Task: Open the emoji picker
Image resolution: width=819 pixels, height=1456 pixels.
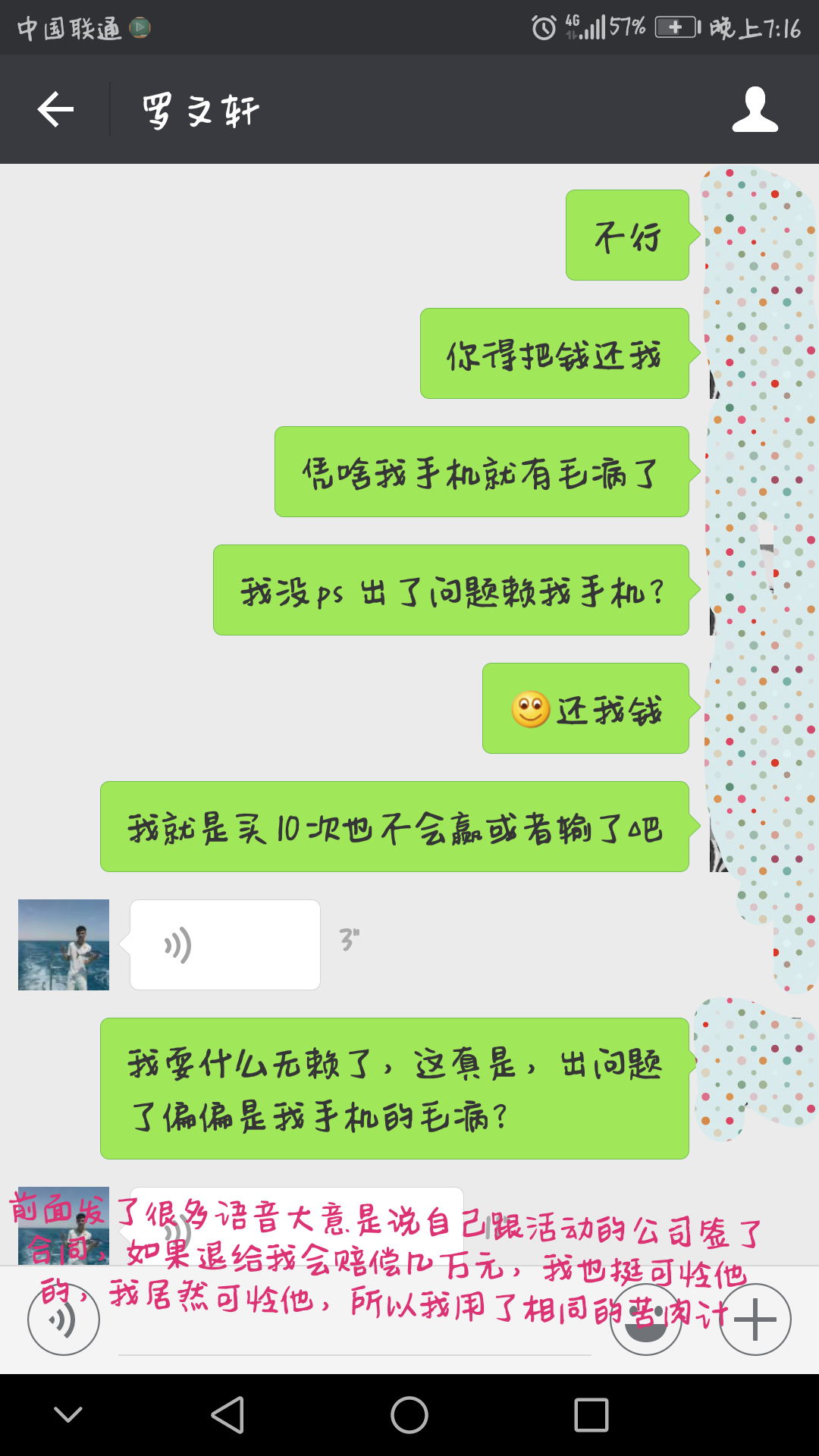Action: (x=646, y=1319)
